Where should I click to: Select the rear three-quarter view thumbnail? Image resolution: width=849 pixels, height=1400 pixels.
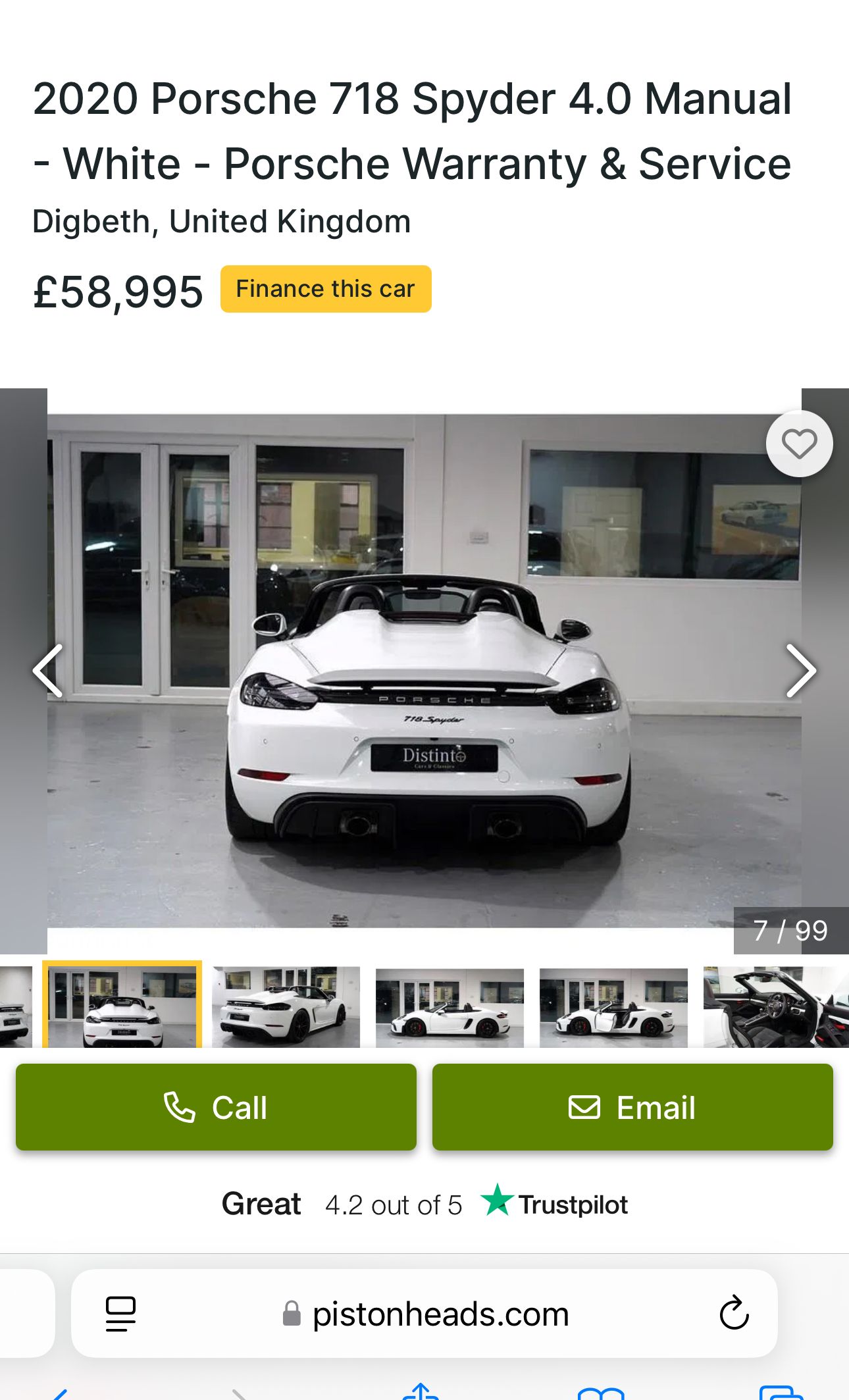286,1006
